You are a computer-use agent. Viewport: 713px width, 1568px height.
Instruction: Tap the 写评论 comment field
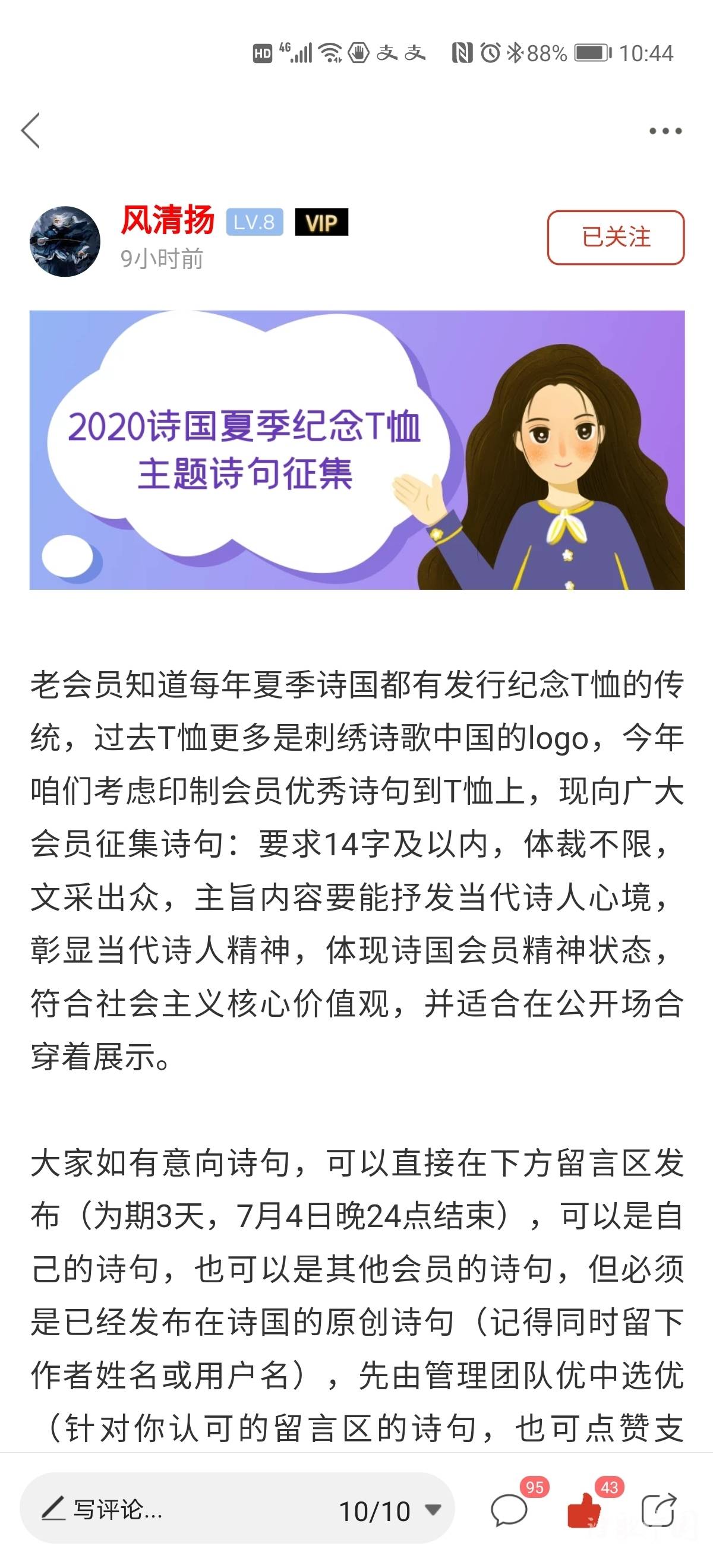(x=182, y=1510)
